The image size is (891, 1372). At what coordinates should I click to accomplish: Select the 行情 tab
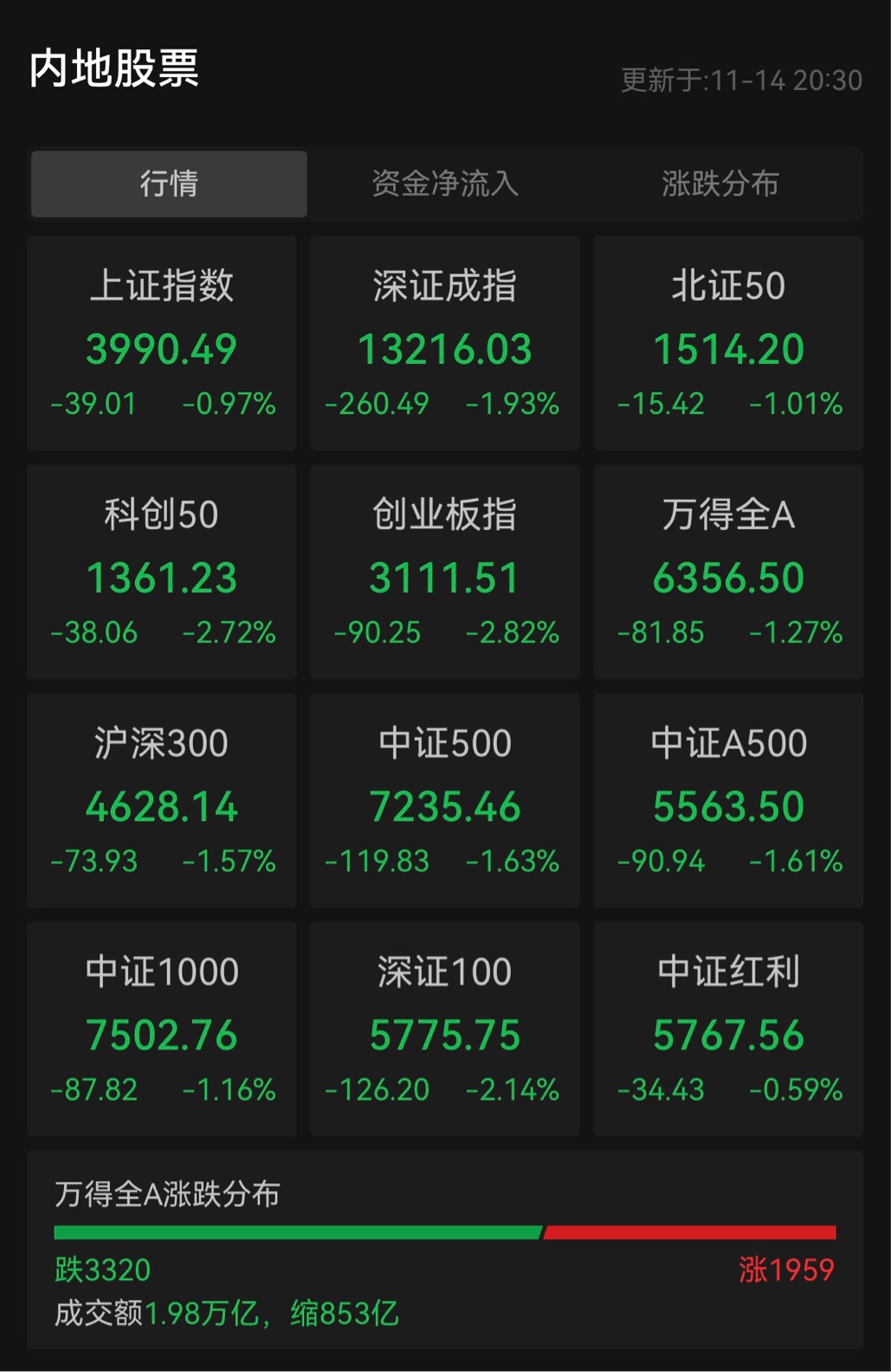(x=169, y=184)
